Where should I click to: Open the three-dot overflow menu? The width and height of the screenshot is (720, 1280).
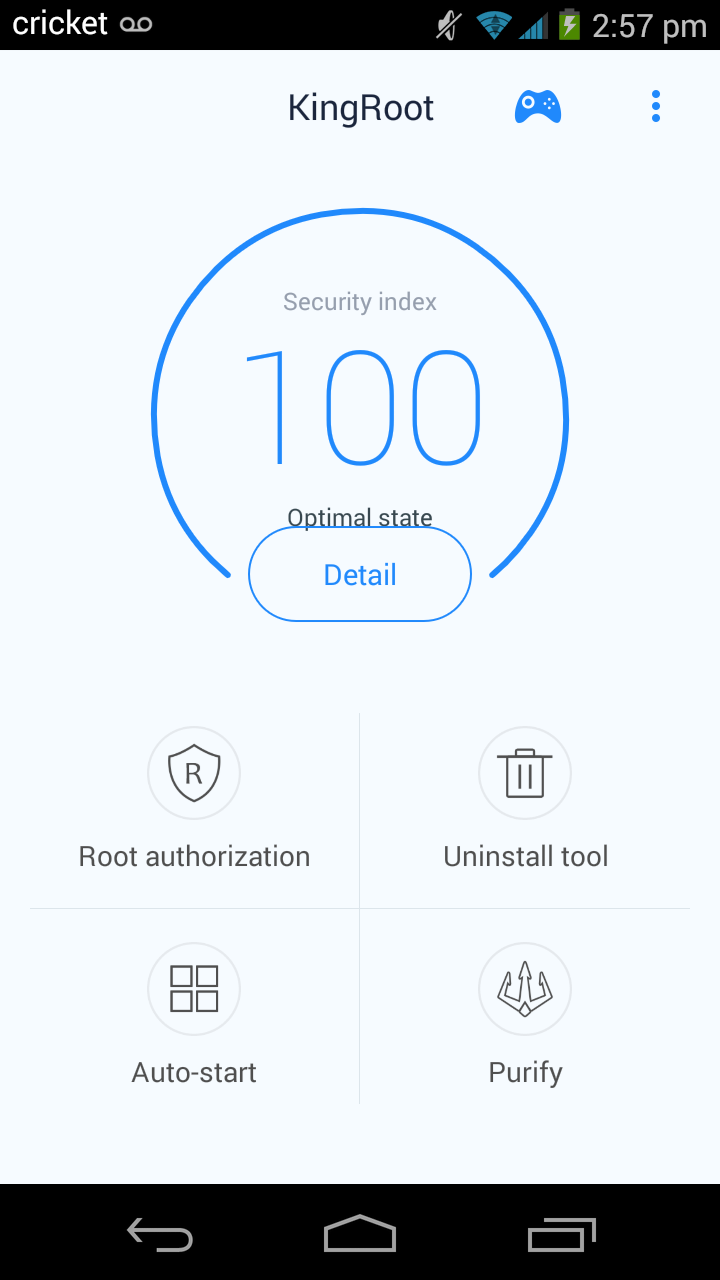click(x=656, y=106)
